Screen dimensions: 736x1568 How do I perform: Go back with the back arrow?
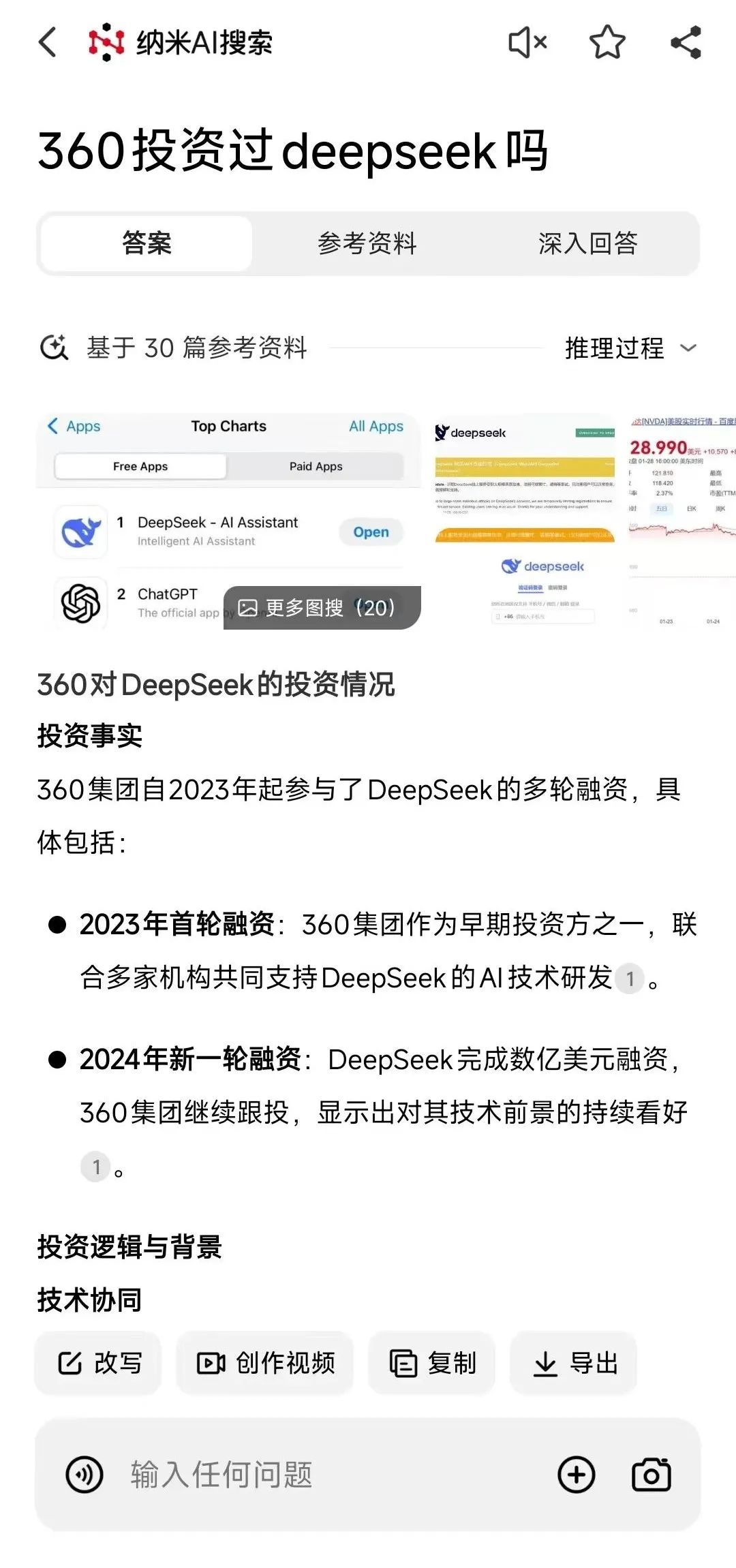[46, 42]
